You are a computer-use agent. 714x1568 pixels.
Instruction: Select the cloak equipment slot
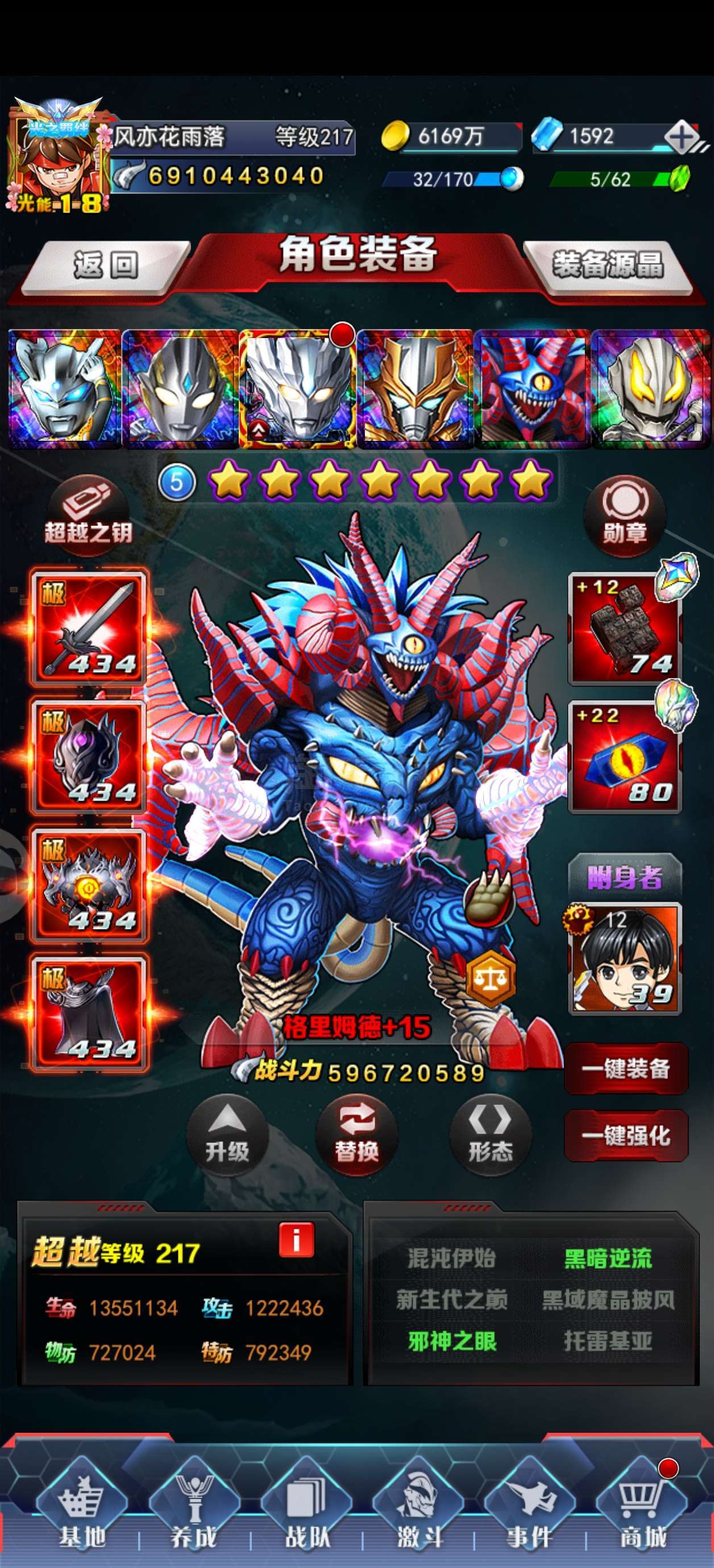(x=89, y=1012)
